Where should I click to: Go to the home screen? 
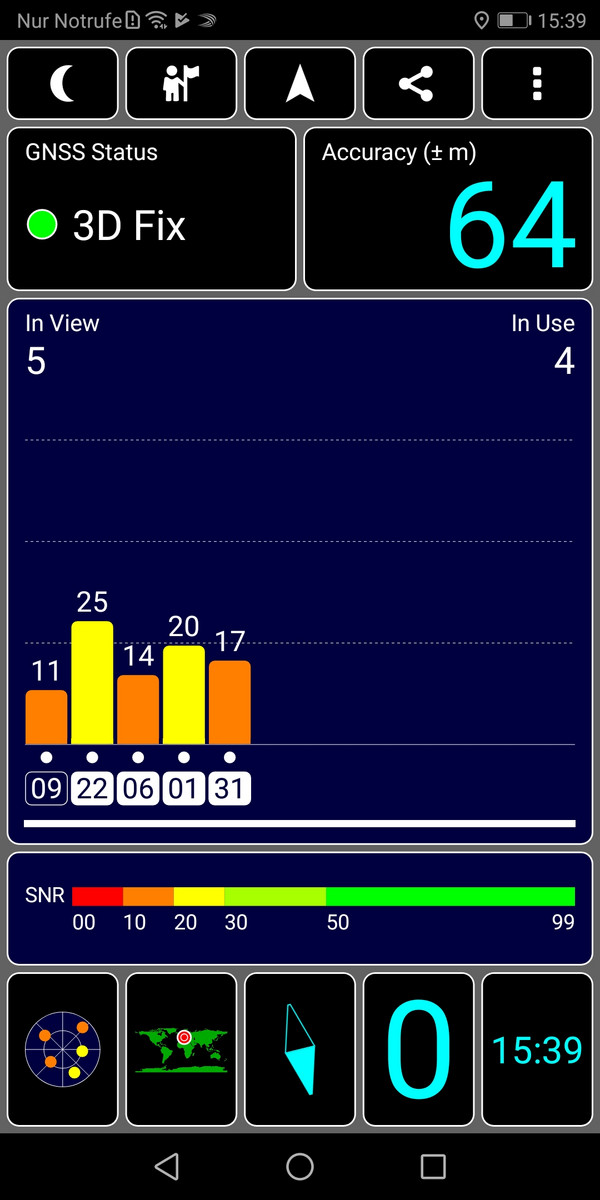point(300,1166)
